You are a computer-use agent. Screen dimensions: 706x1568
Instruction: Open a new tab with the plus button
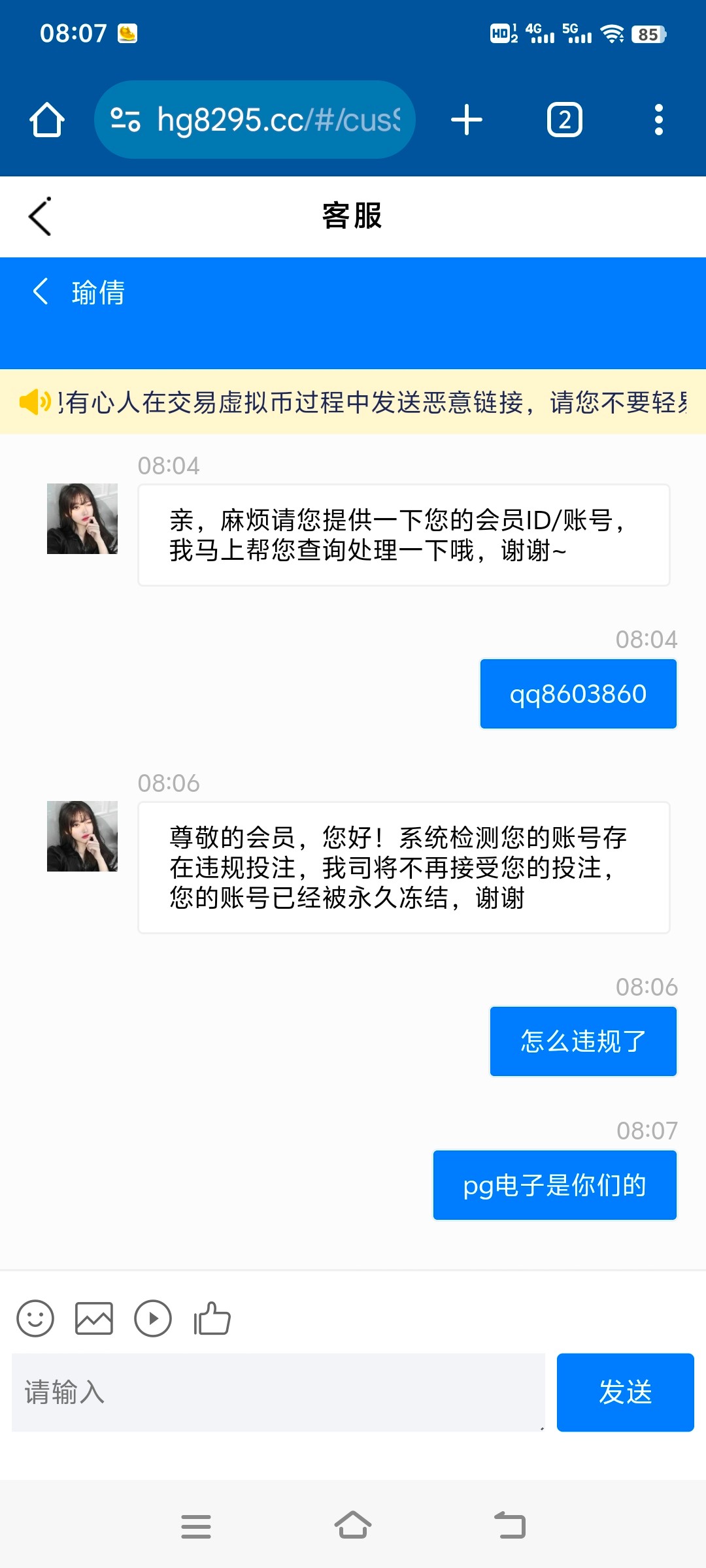tap(467, 119)
